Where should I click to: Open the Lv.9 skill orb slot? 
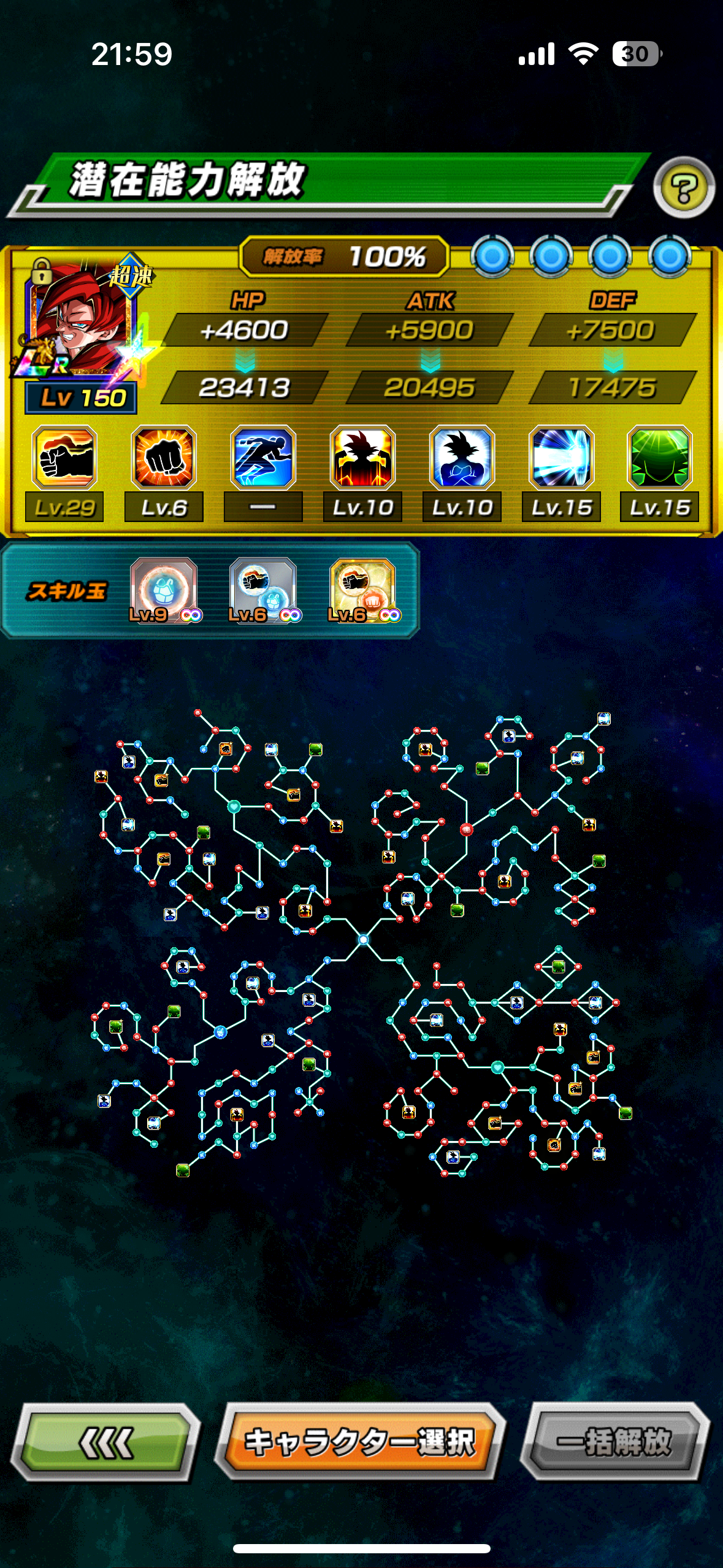(164, 590)
